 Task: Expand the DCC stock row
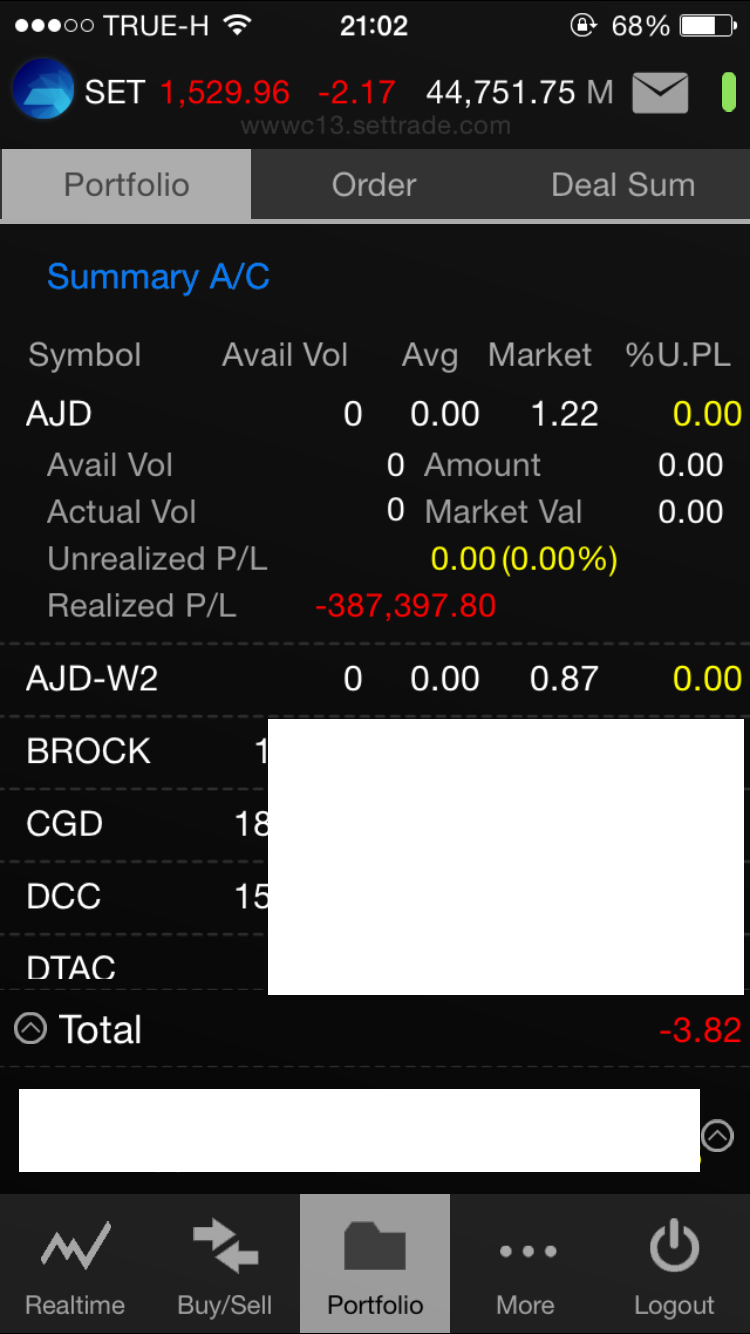coord(64,896)
